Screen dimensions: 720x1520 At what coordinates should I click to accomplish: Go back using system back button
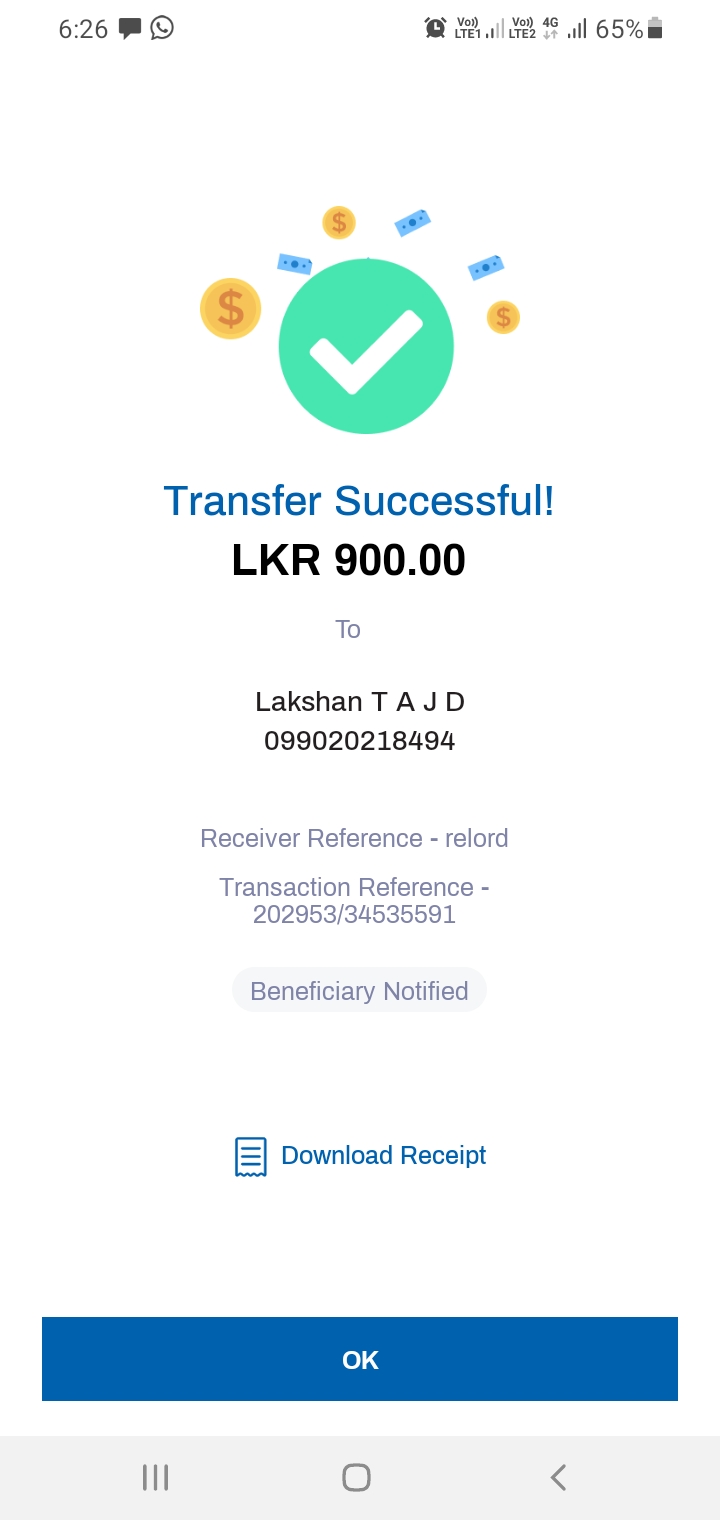coord(558,1477)
